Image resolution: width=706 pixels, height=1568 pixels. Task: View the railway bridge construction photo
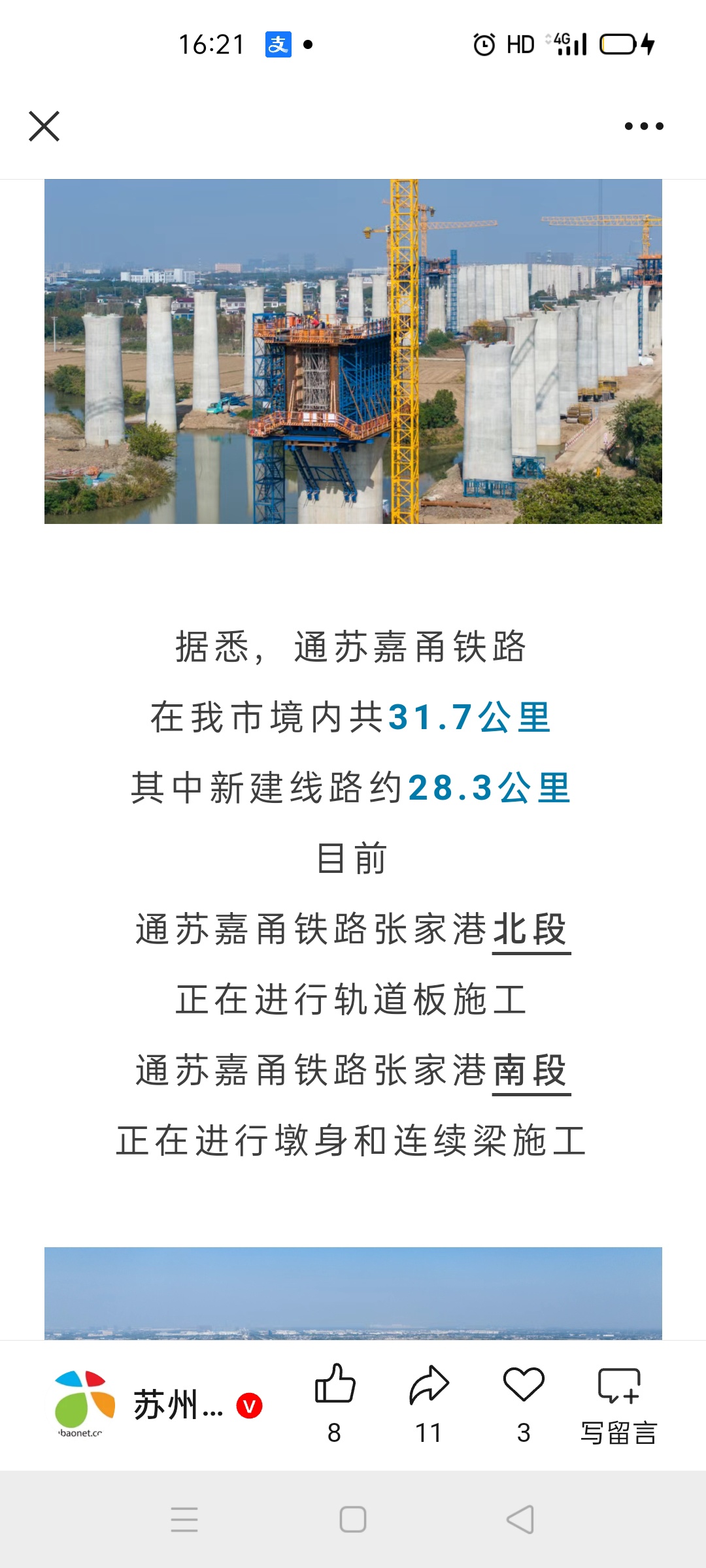pos(353,351)
